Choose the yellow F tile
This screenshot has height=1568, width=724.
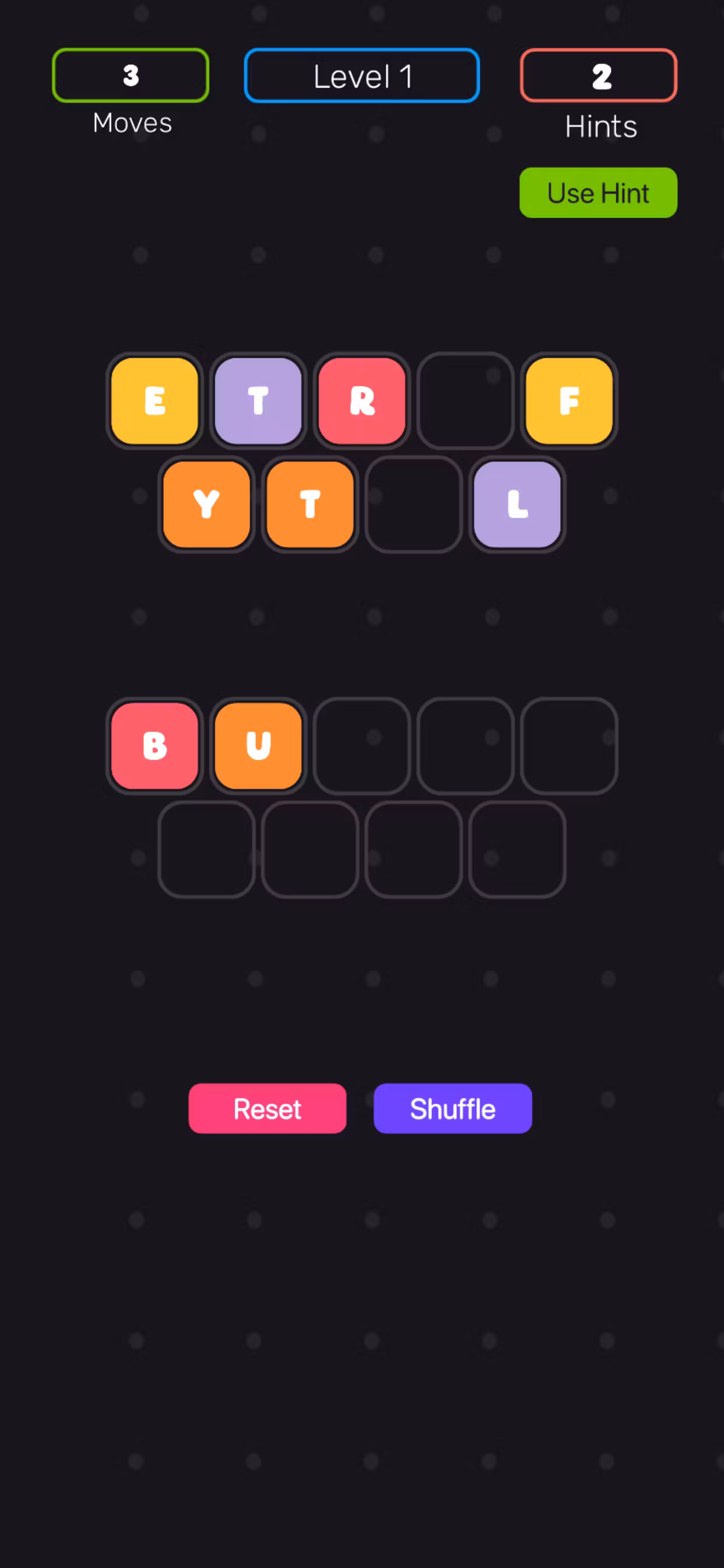(x=569, y=401)
